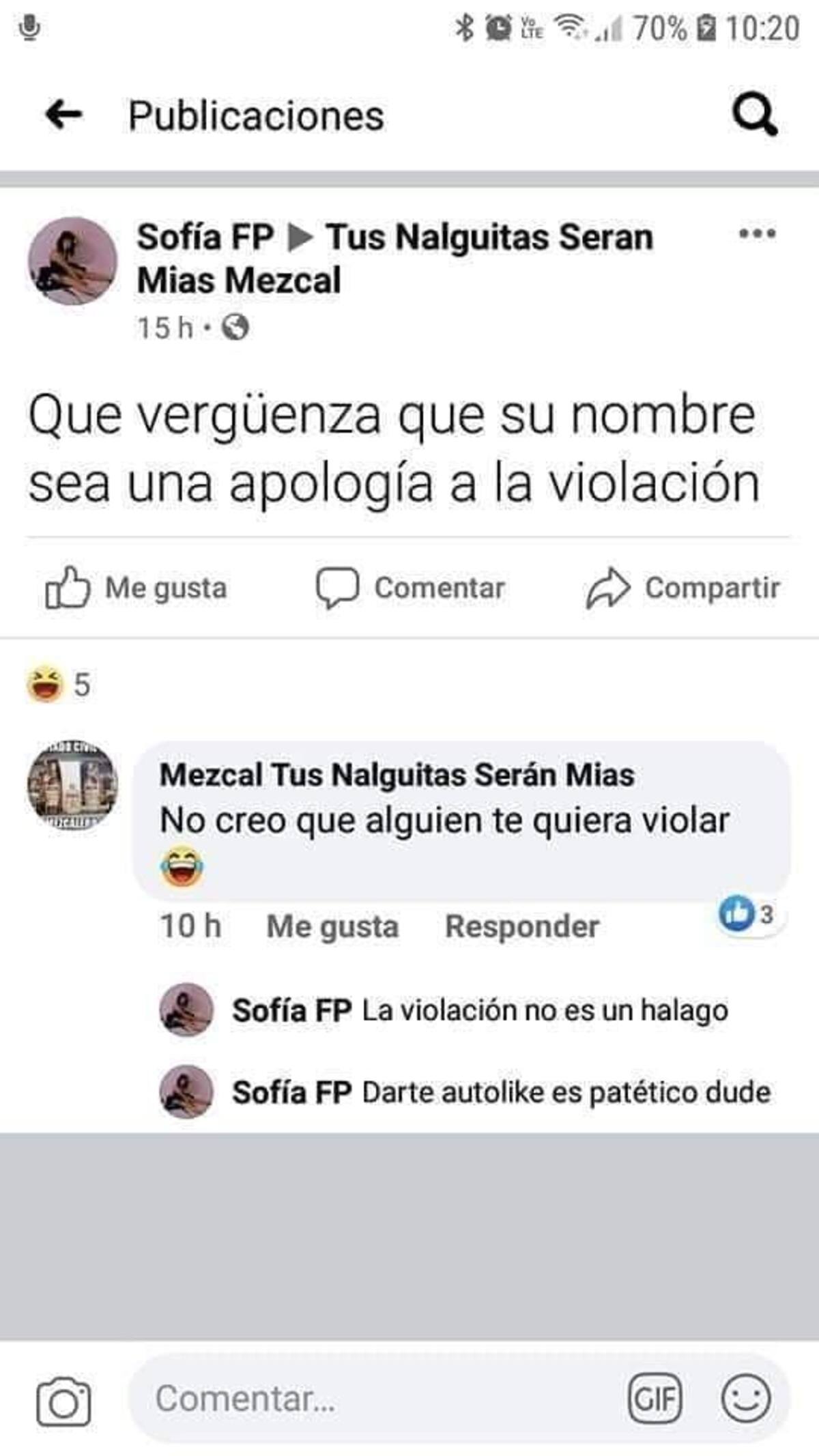Screen dimensions: 819x1456
Task: Open reply 'Darte autolike es patético dude'
Action: click(x=566, y=1092)
